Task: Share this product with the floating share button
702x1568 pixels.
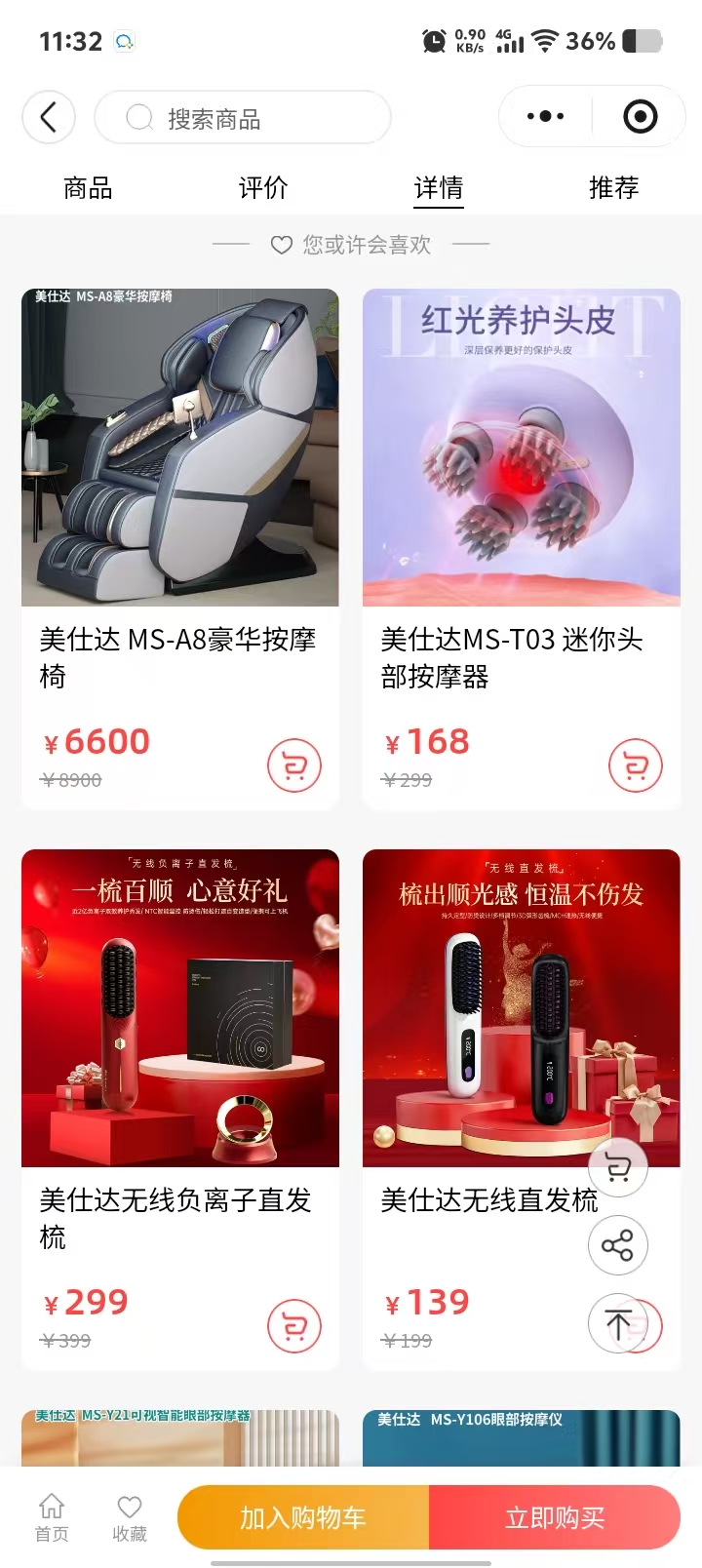Action: [618, 1245]
